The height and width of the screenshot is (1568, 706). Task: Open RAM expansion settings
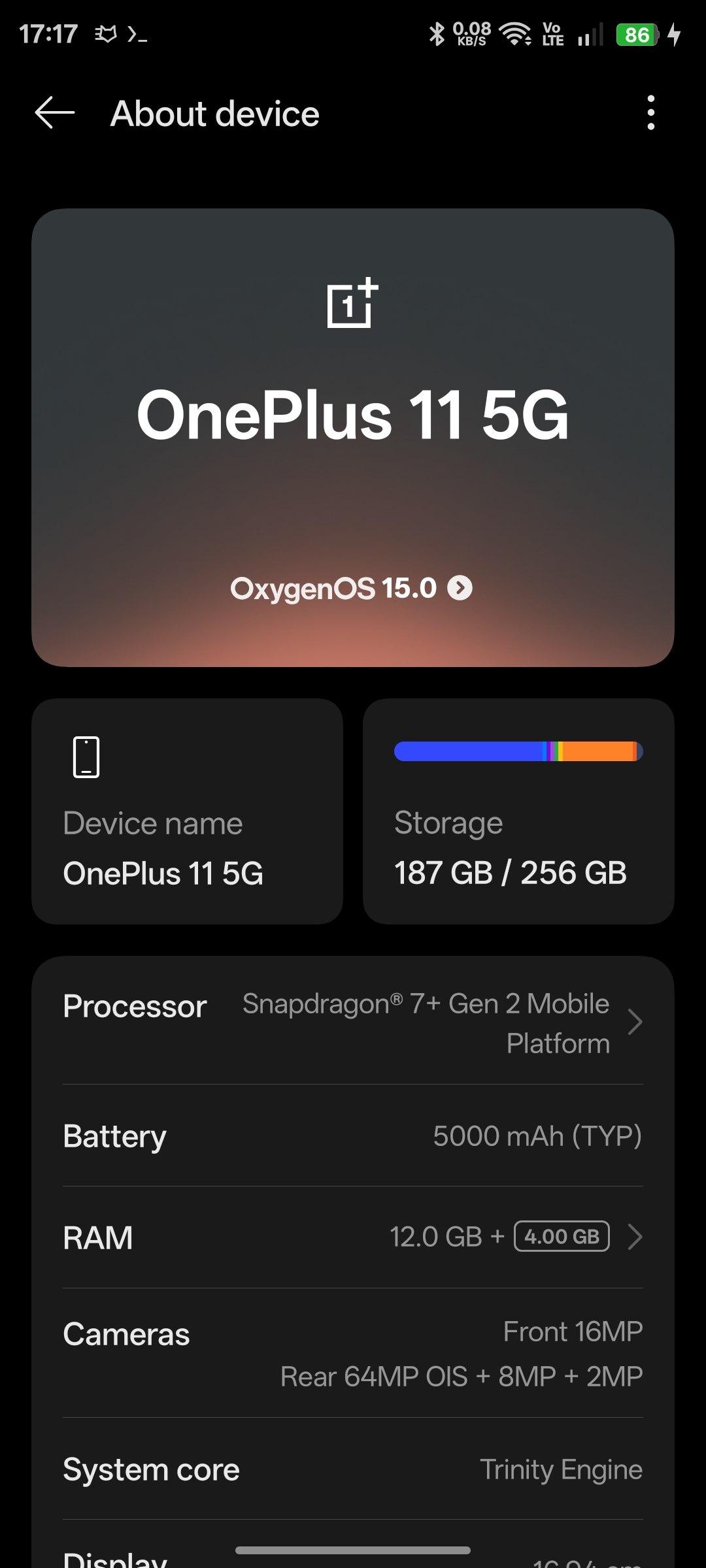(x=353, y=1237)
